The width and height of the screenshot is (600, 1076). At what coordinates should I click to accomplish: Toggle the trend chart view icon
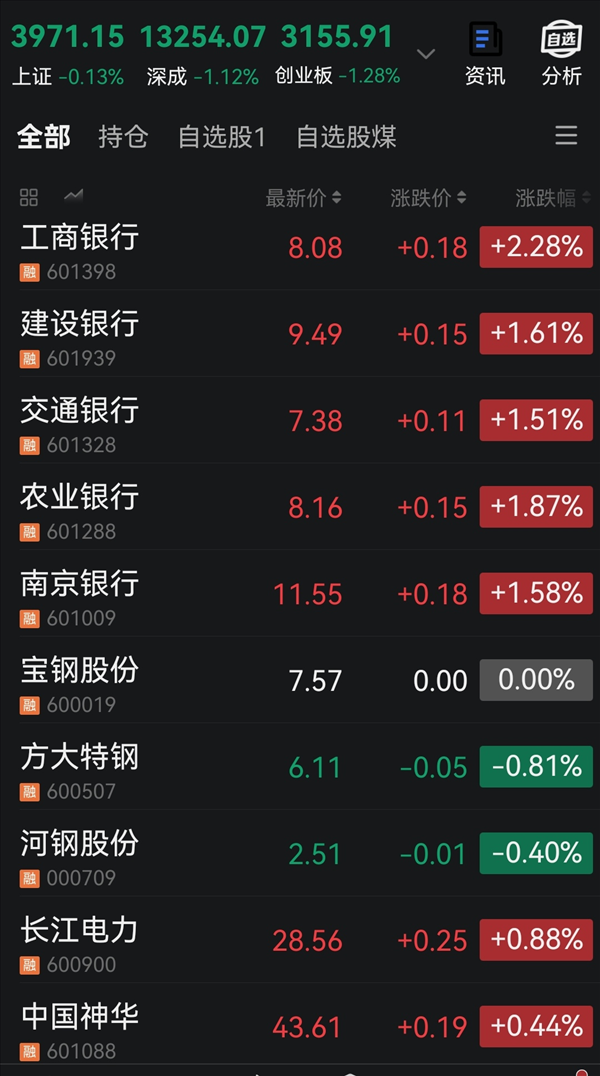[x=74, y=196]
